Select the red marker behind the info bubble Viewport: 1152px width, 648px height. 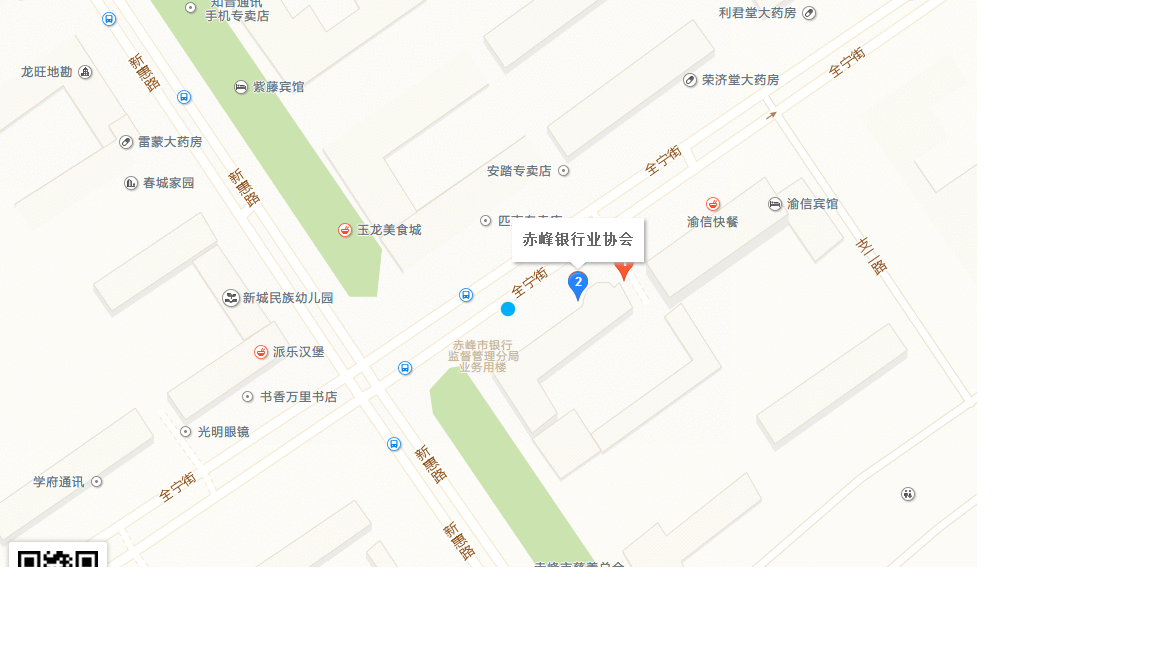625,270
